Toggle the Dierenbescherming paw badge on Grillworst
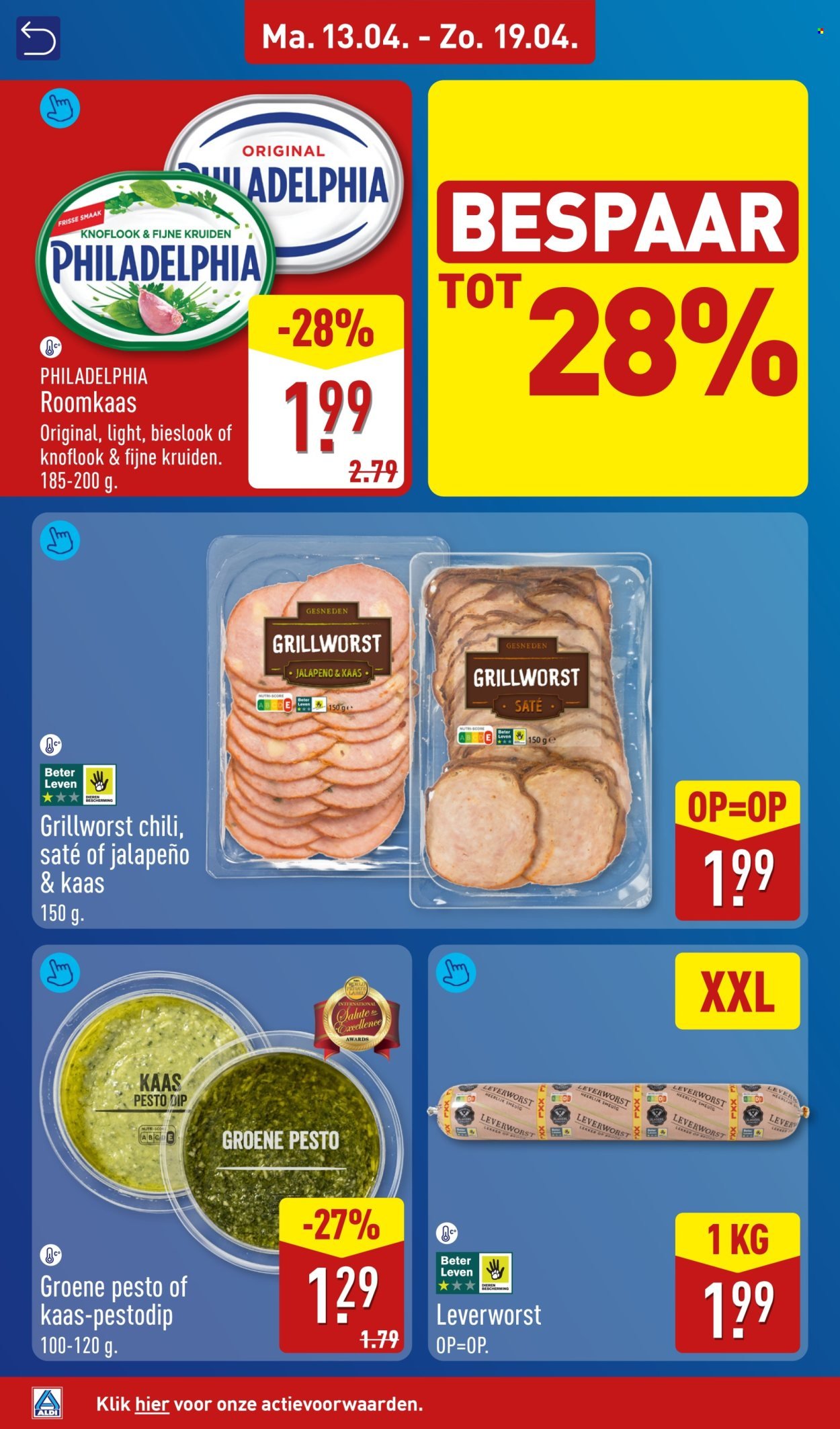This screenshot has width=840, height=1429. pyautogui.click(x=101, y=785)
